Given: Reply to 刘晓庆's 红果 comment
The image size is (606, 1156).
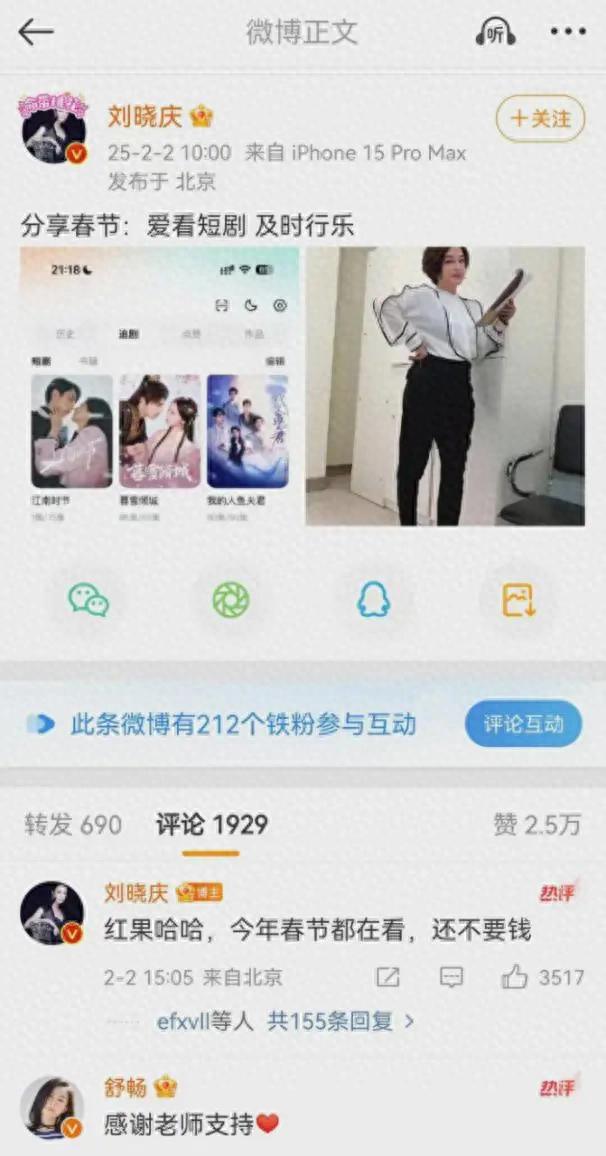Looking at the screenshot, I should (451, 978).
